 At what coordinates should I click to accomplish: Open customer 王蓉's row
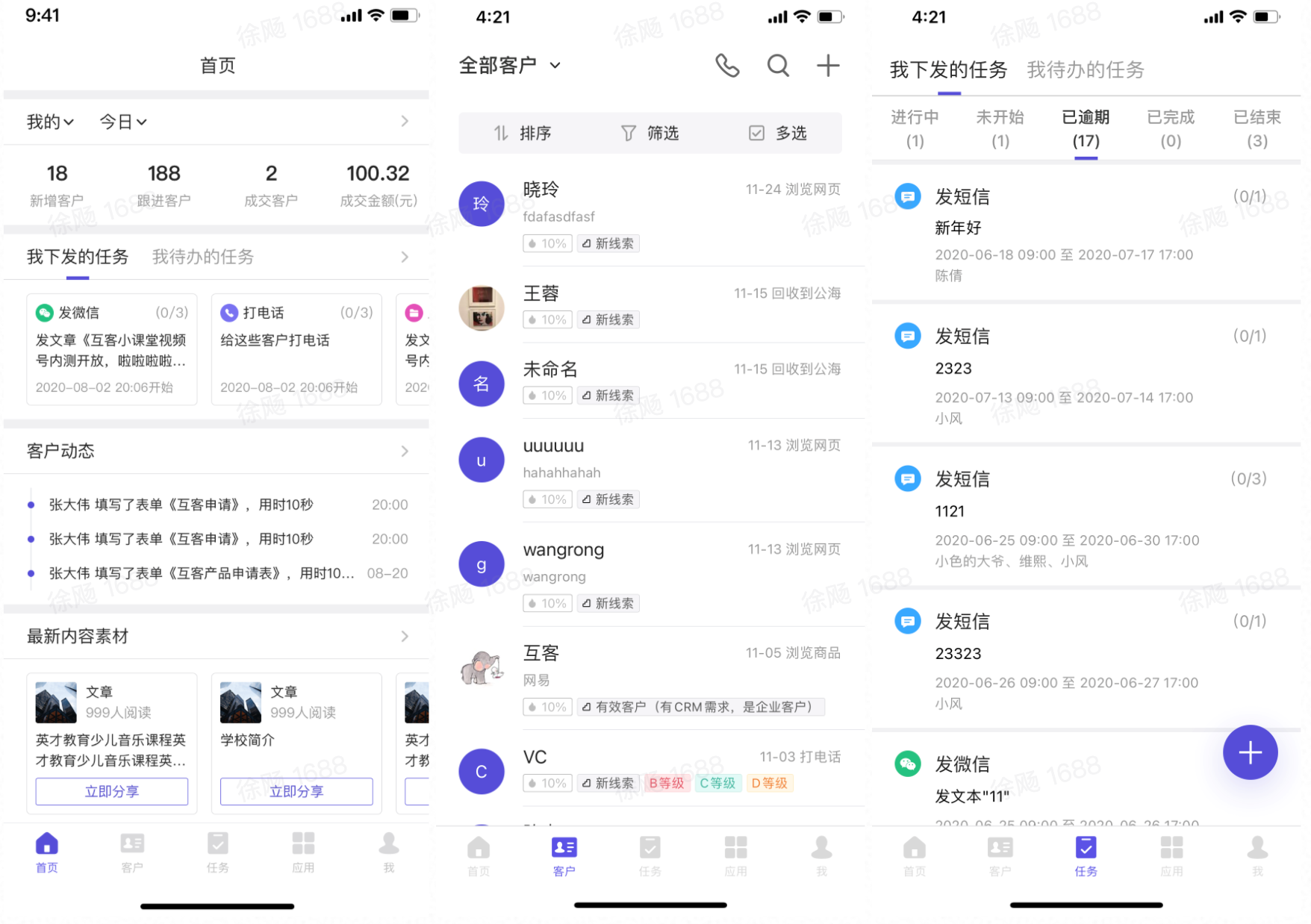point(650,306)
